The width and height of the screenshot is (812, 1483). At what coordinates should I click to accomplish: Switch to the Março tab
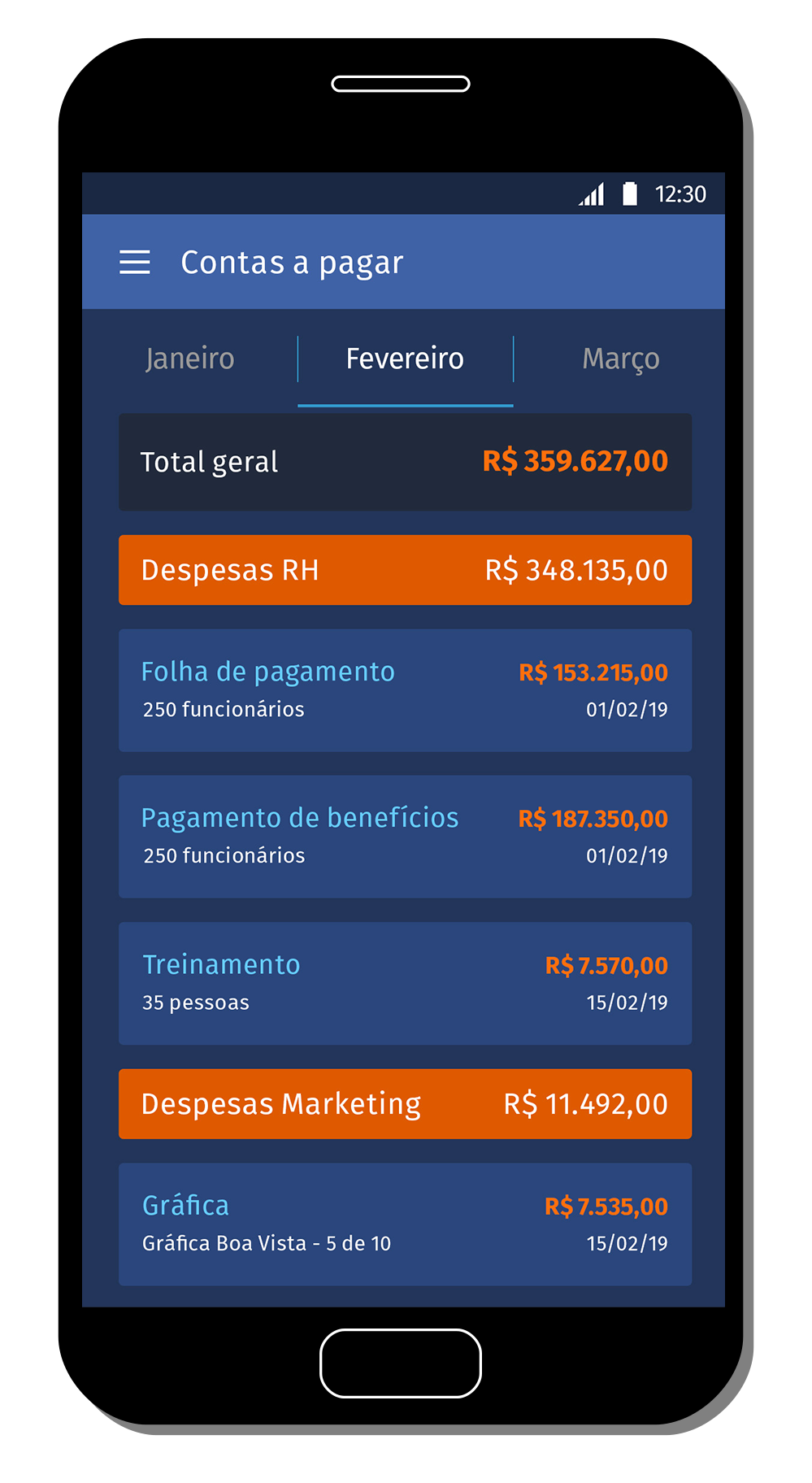[620, 359]
